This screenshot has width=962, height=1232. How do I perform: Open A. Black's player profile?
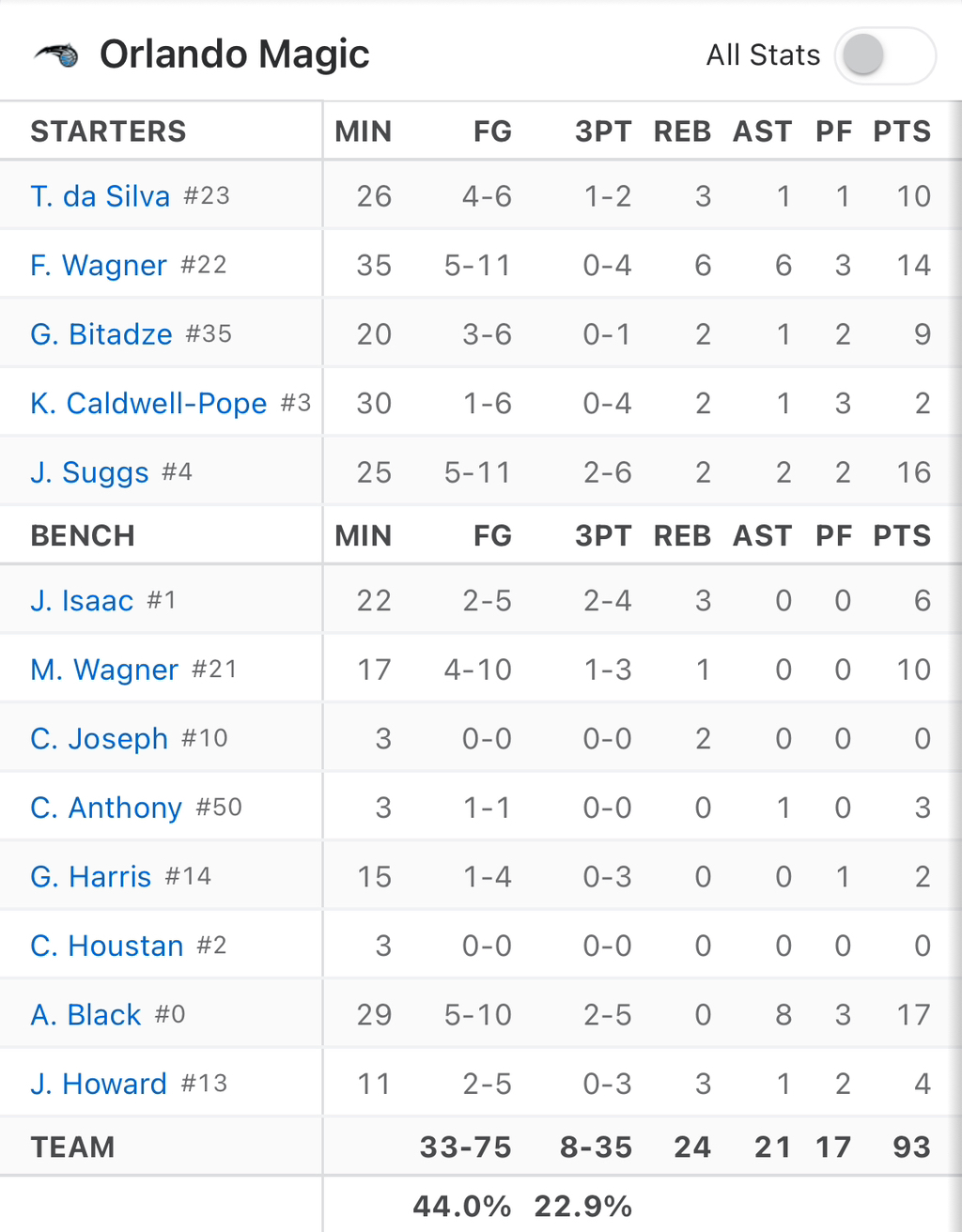pos(85,1015)
